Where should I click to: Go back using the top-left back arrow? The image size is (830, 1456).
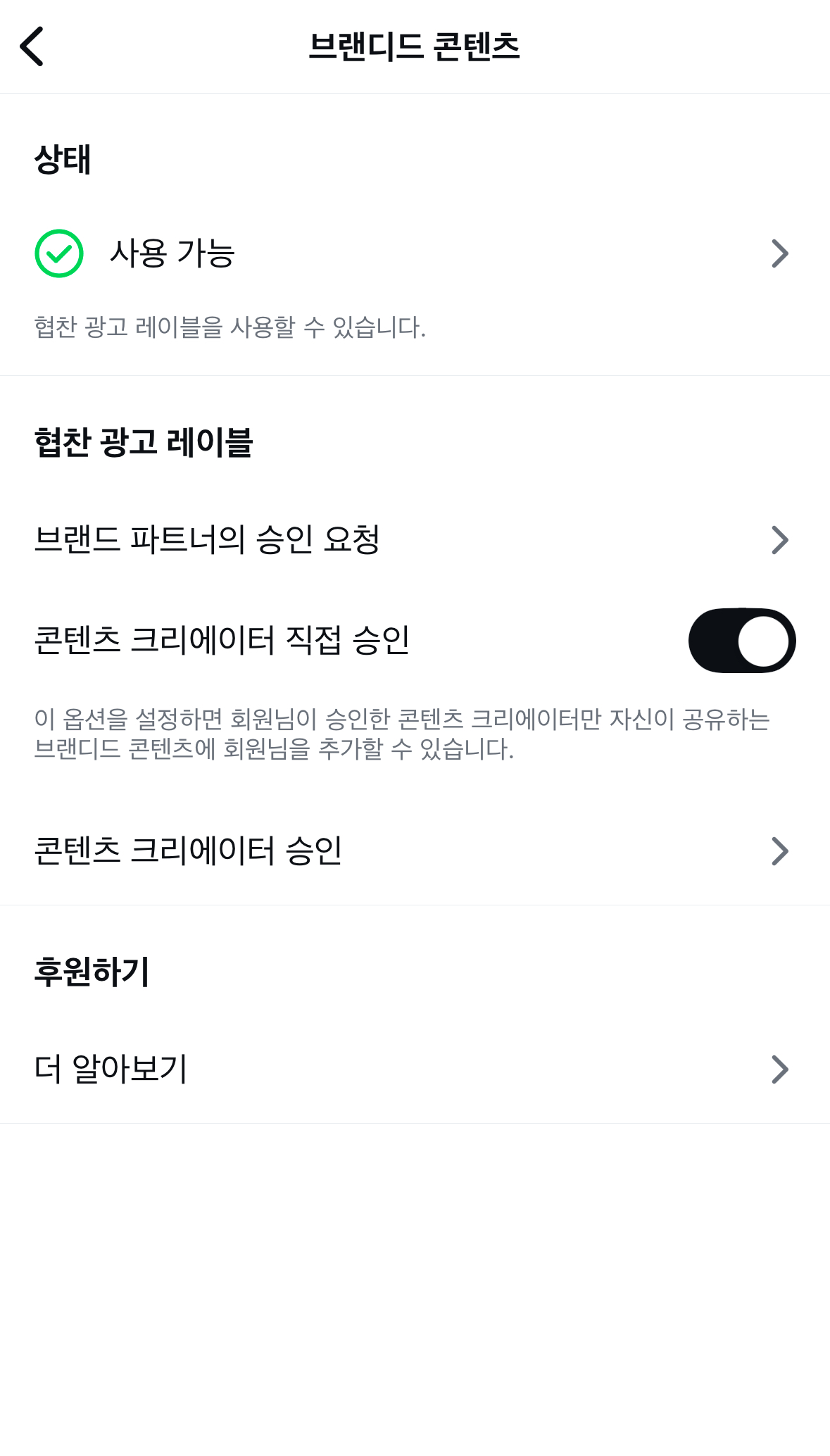coord(32,46)
